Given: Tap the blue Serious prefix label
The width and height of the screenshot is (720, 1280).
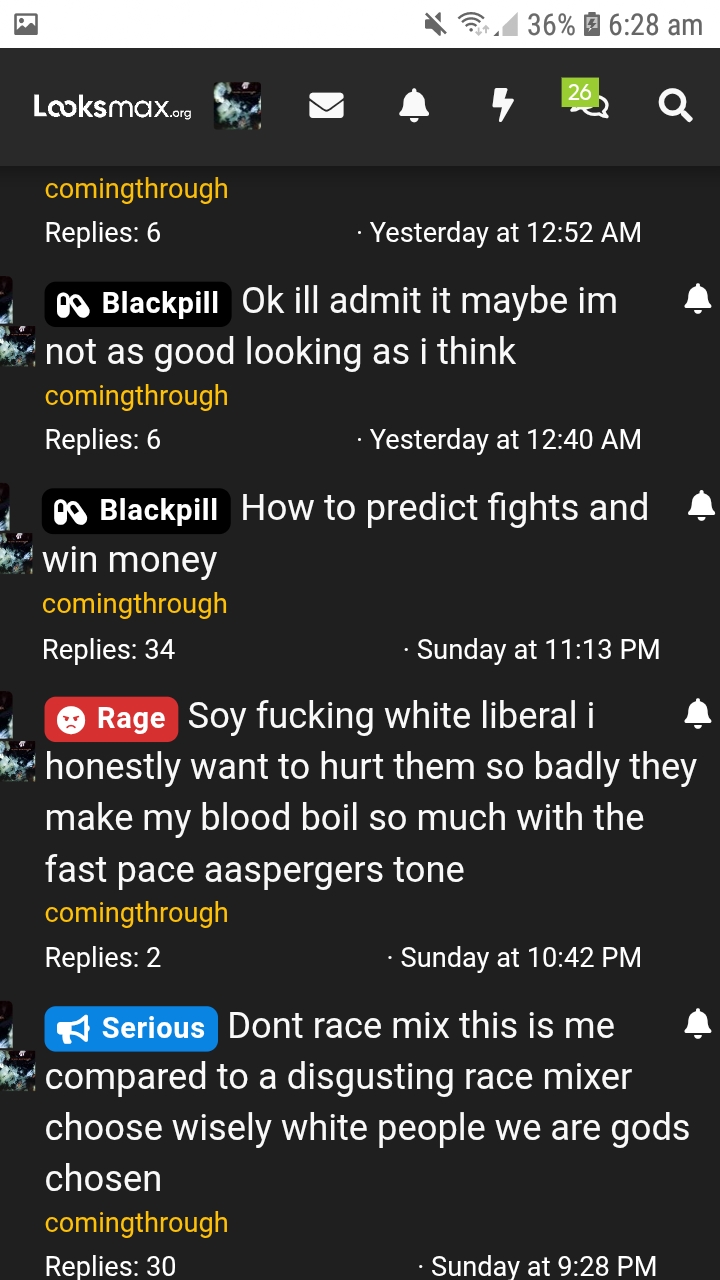Looking at the screenshot, I should tap(131, 1029).
